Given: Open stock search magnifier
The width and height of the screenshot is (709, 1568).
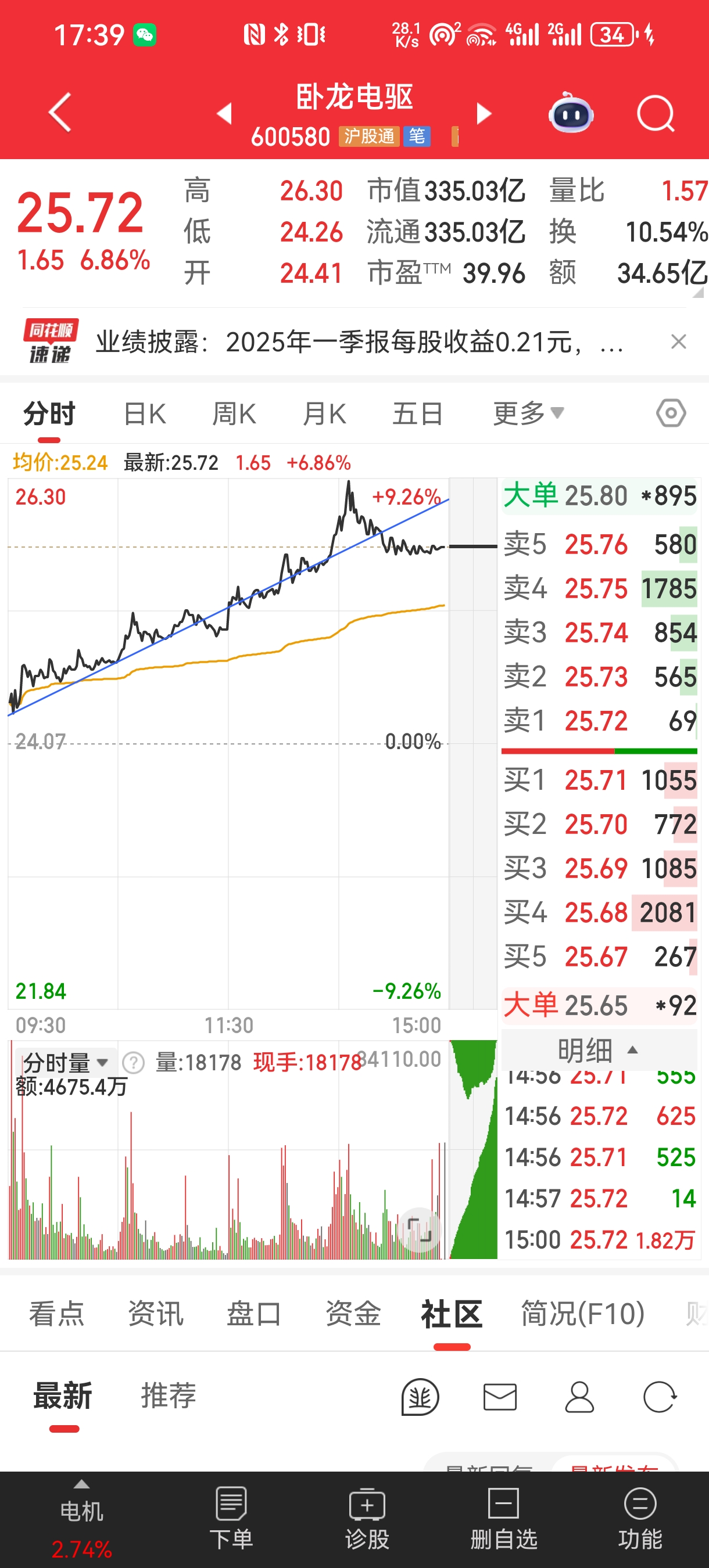Looking at the screenshot, I should pyautogui.click(x=656, y=113).
